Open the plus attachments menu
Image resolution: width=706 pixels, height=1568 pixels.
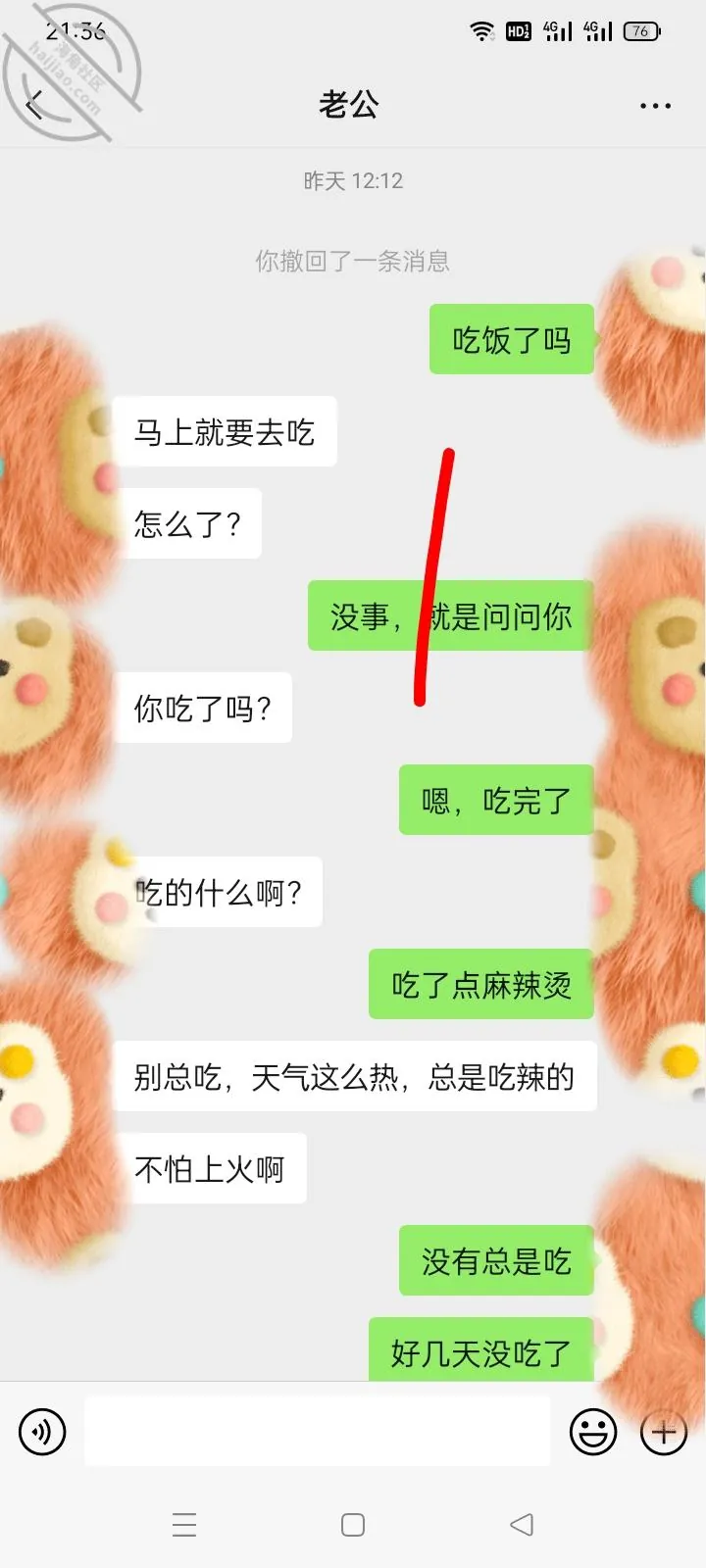pyautogui.click(x=664, y=1432)
